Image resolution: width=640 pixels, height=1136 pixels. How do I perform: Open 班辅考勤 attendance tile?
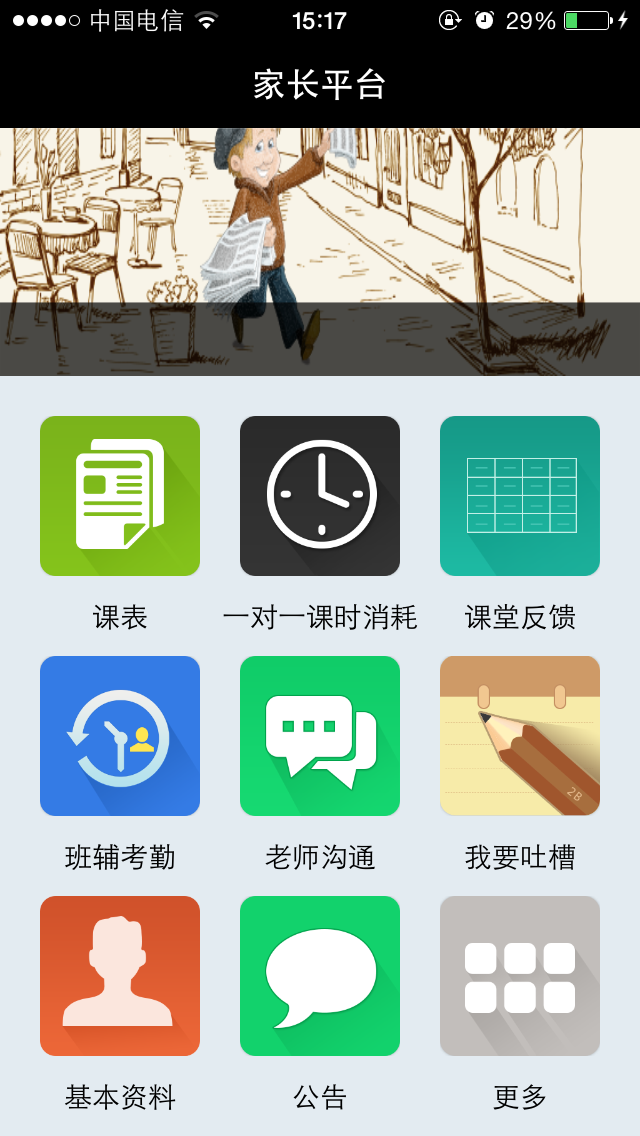120,736
